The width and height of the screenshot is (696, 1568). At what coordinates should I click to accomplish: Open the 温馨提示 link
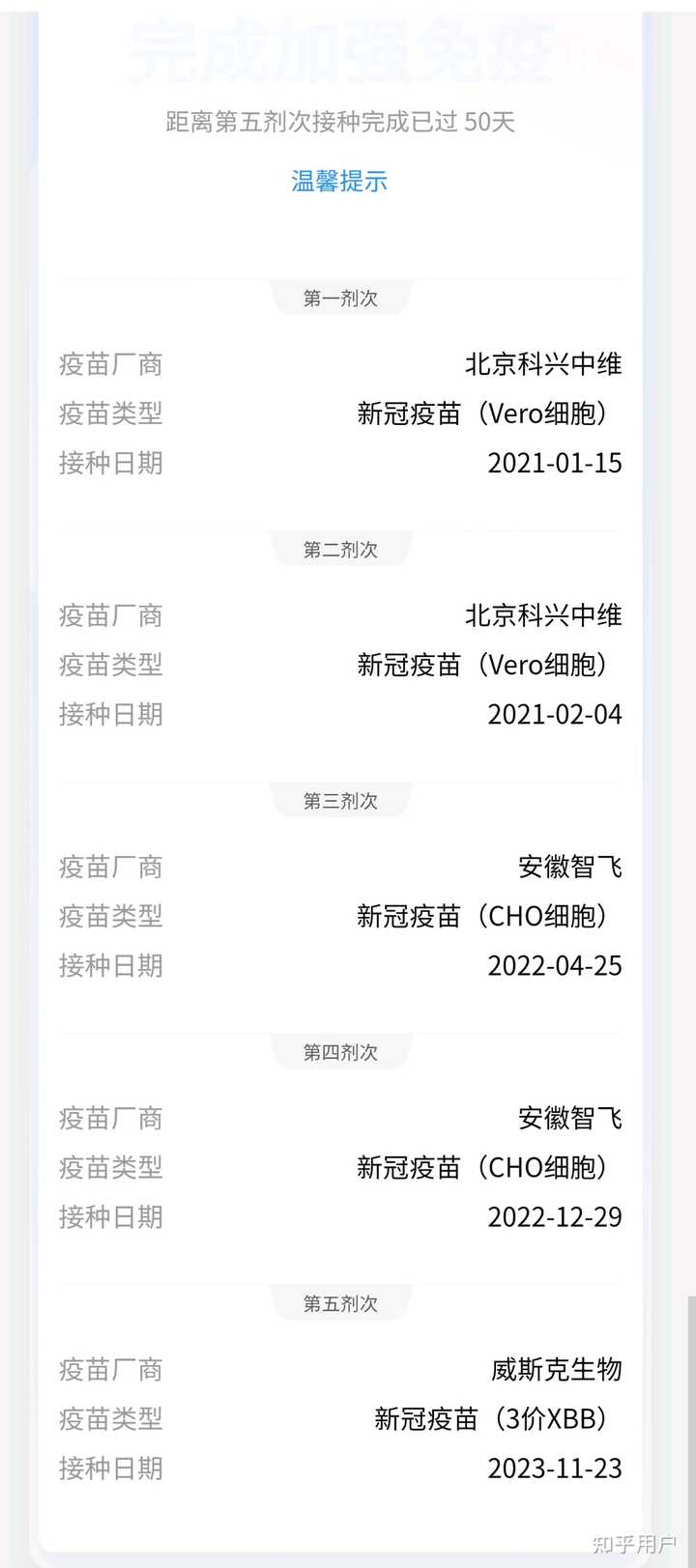click(x=339, y=181)
